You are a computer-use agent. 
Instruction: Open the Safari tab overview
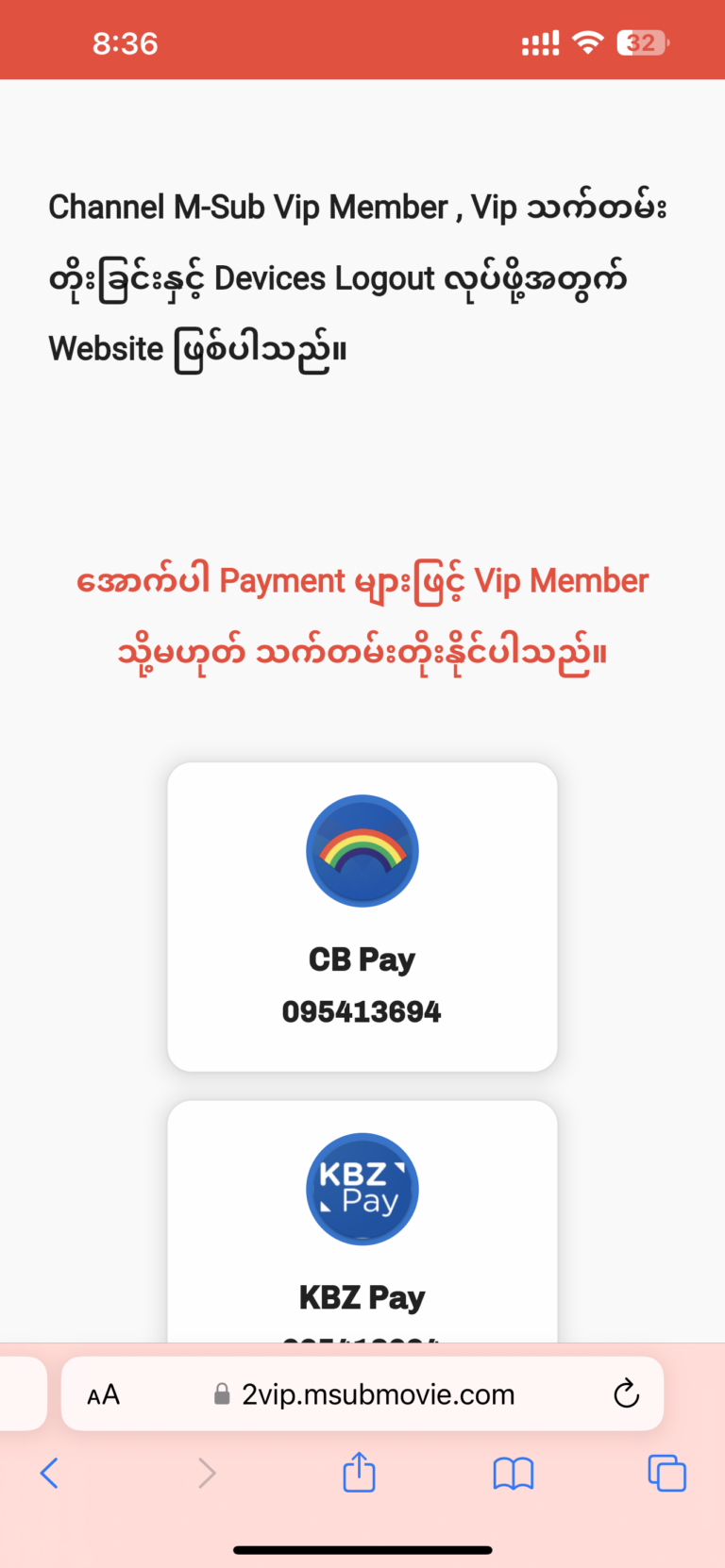[666, 1473]
